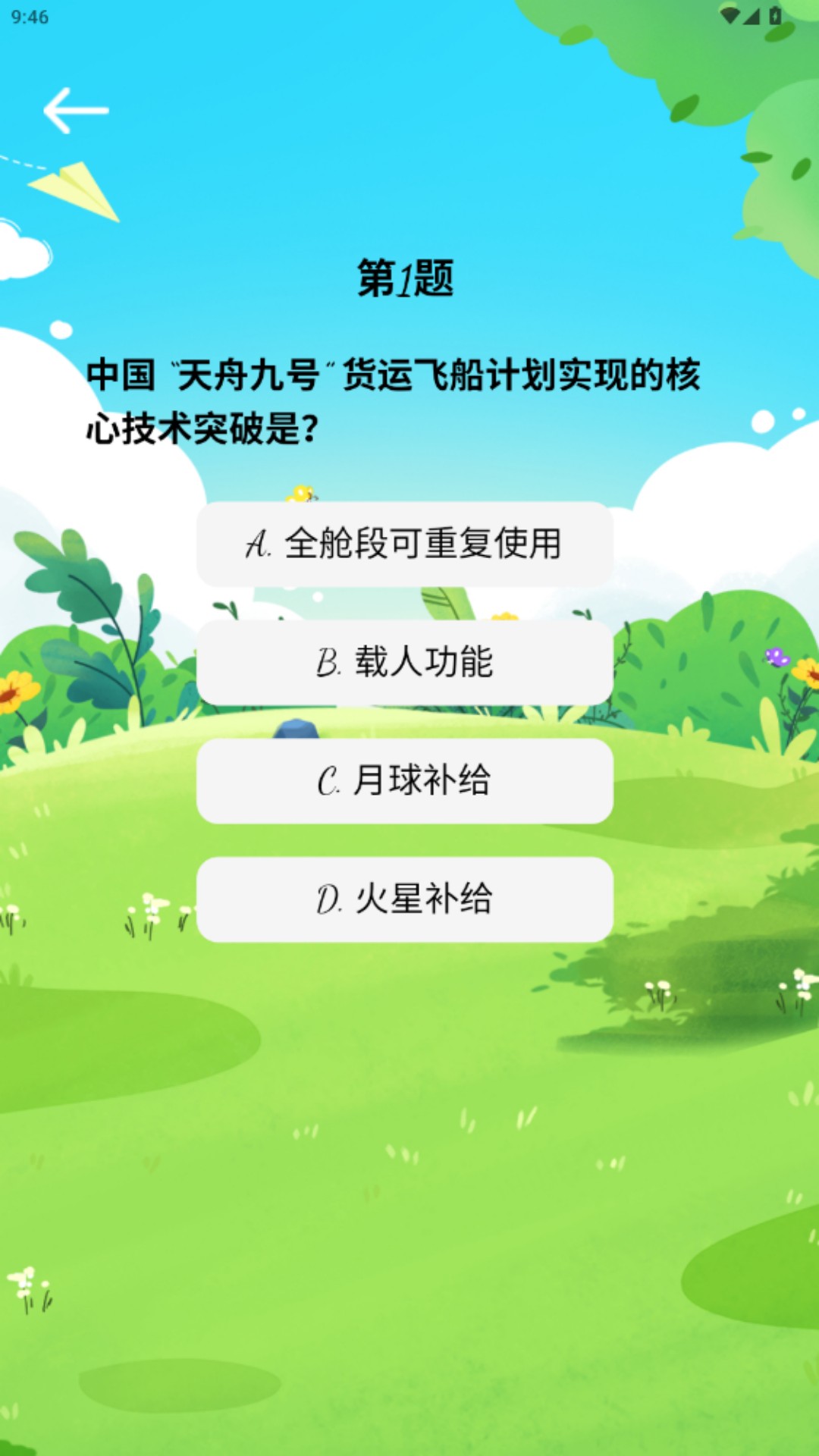Viewport: 819px width, 1456px height.
Task: Select answer D 火星补给
Action: pyautogui.click(x=404, y=901)
